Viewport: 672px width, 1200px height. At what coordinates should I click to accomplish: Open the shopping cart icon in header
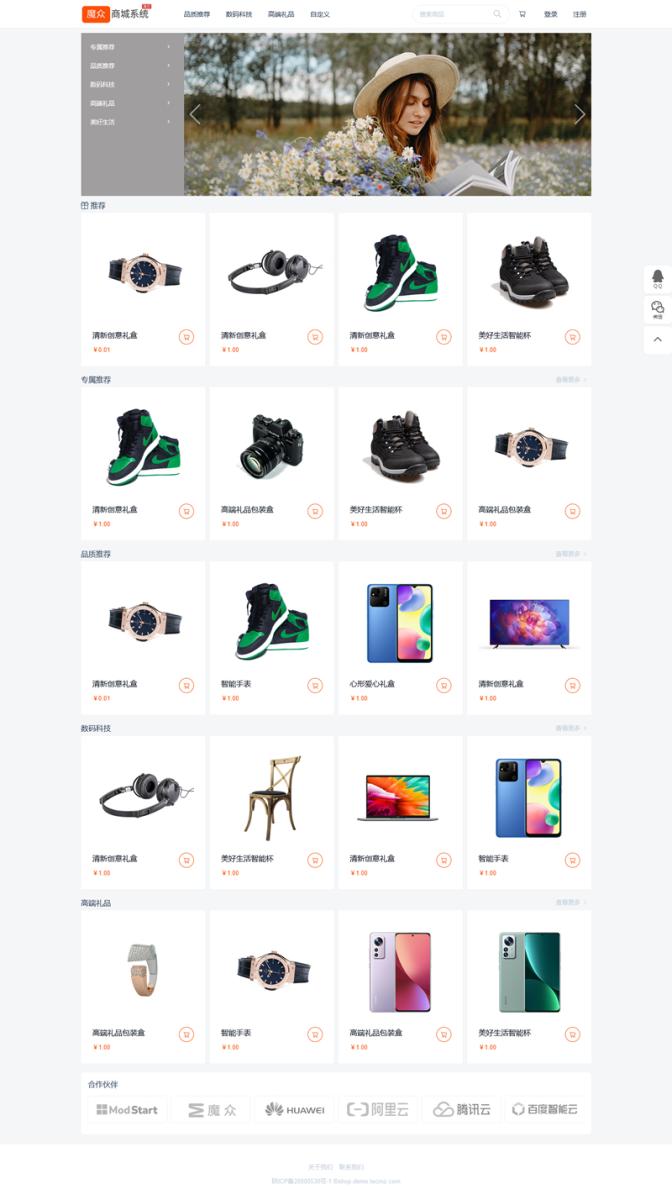(522, 14)
